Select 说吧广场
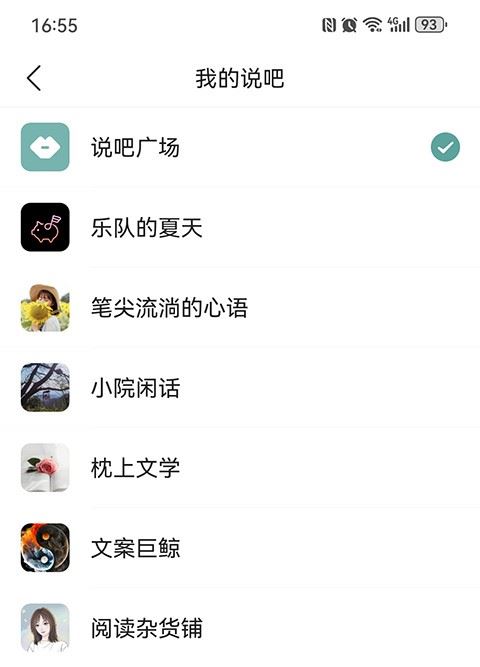 240,147
